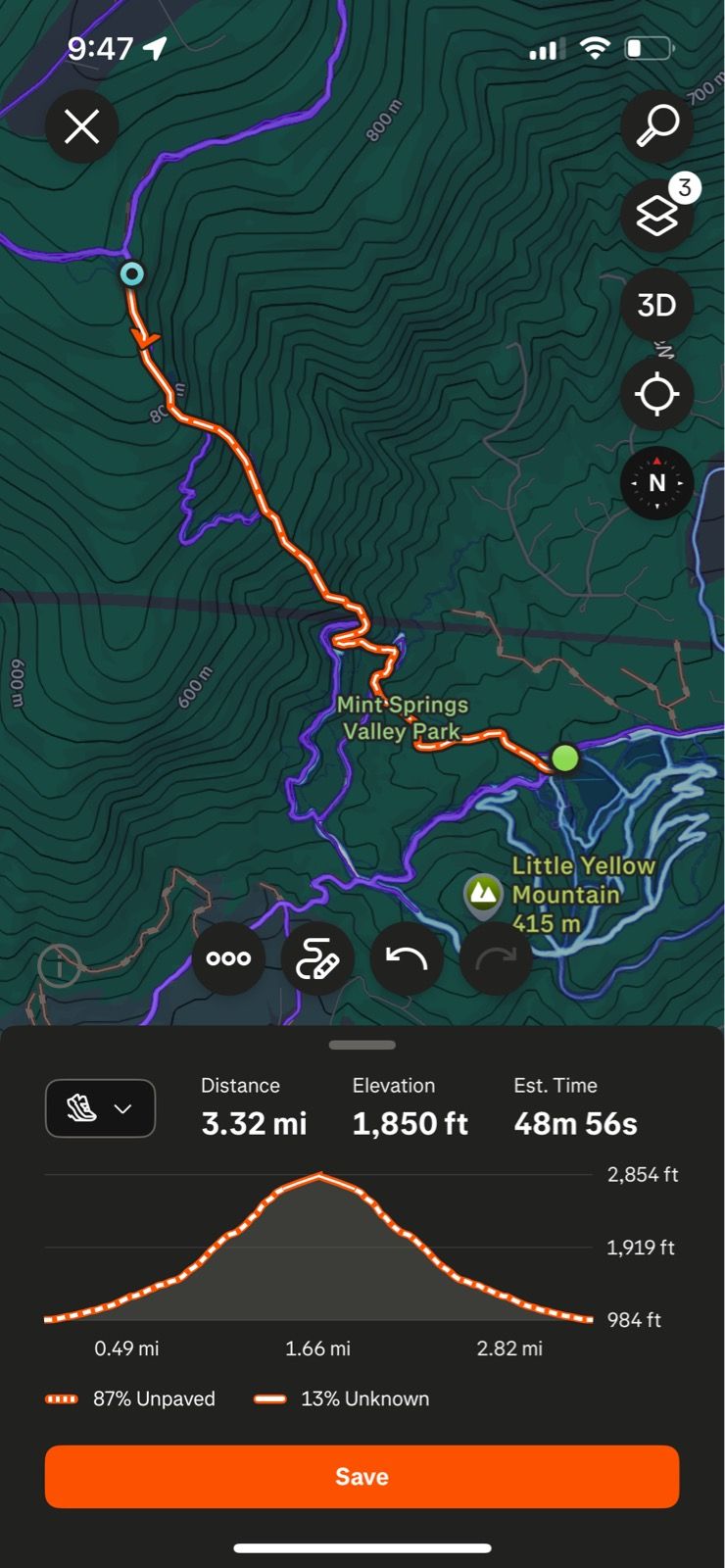Select the blue route start point
The width and height of the screenshot is (725, 1568).
tap(131, 273)
